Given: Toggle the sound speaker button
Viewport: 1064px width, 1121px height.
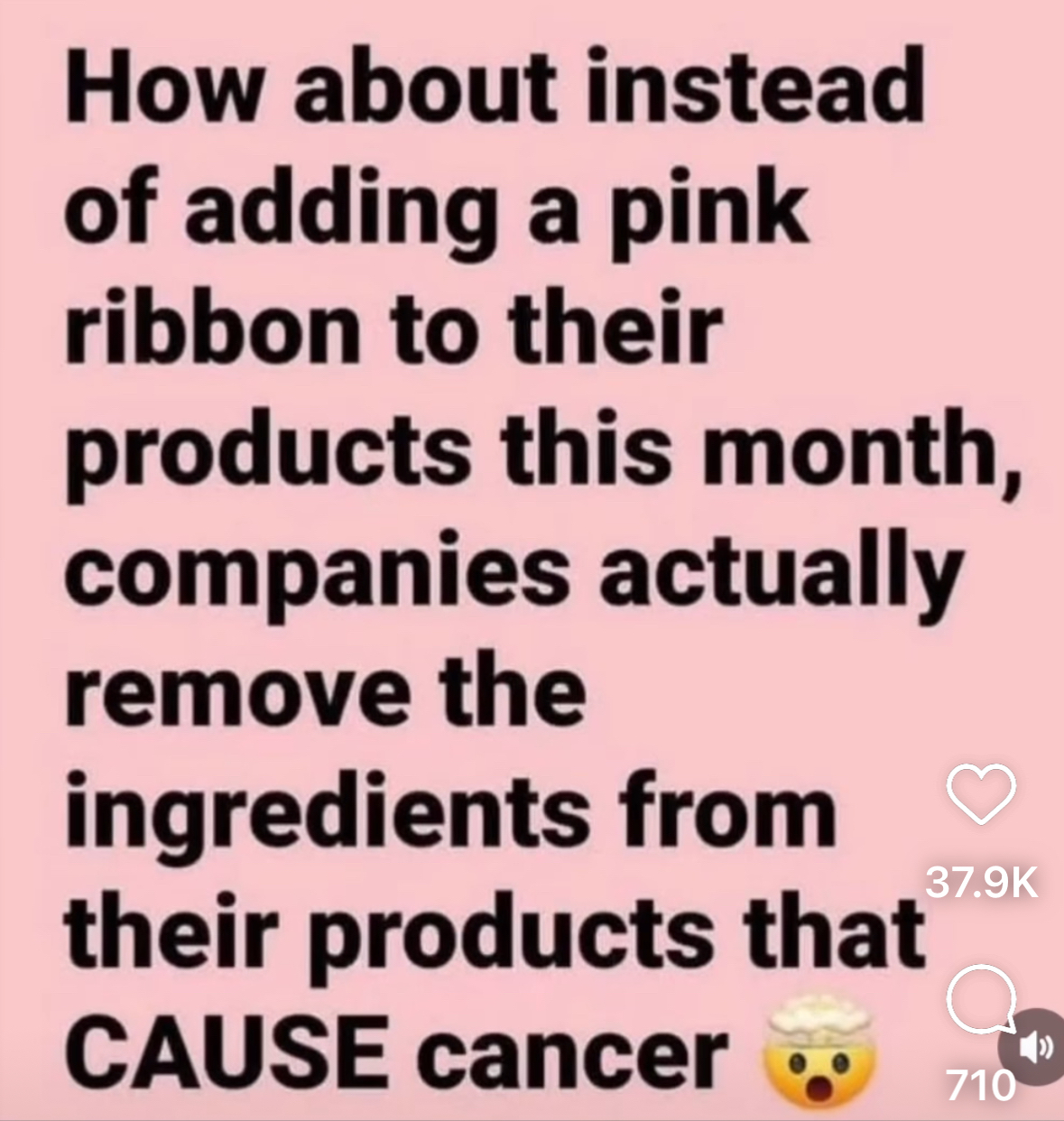Looking at the screenshot, I should click(1035, 1047).
